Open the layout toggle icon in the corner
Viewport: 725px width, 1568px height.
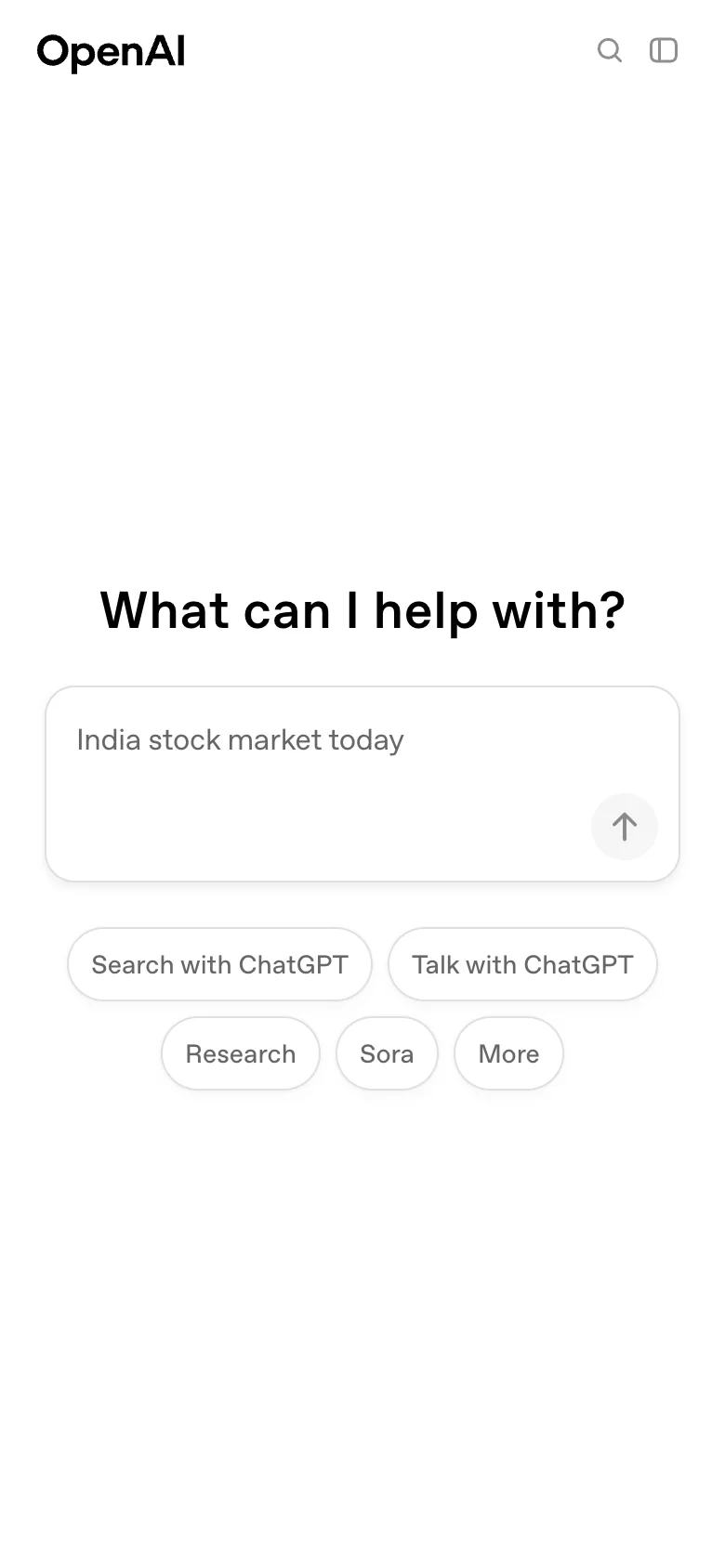click(x=664, y=51)
